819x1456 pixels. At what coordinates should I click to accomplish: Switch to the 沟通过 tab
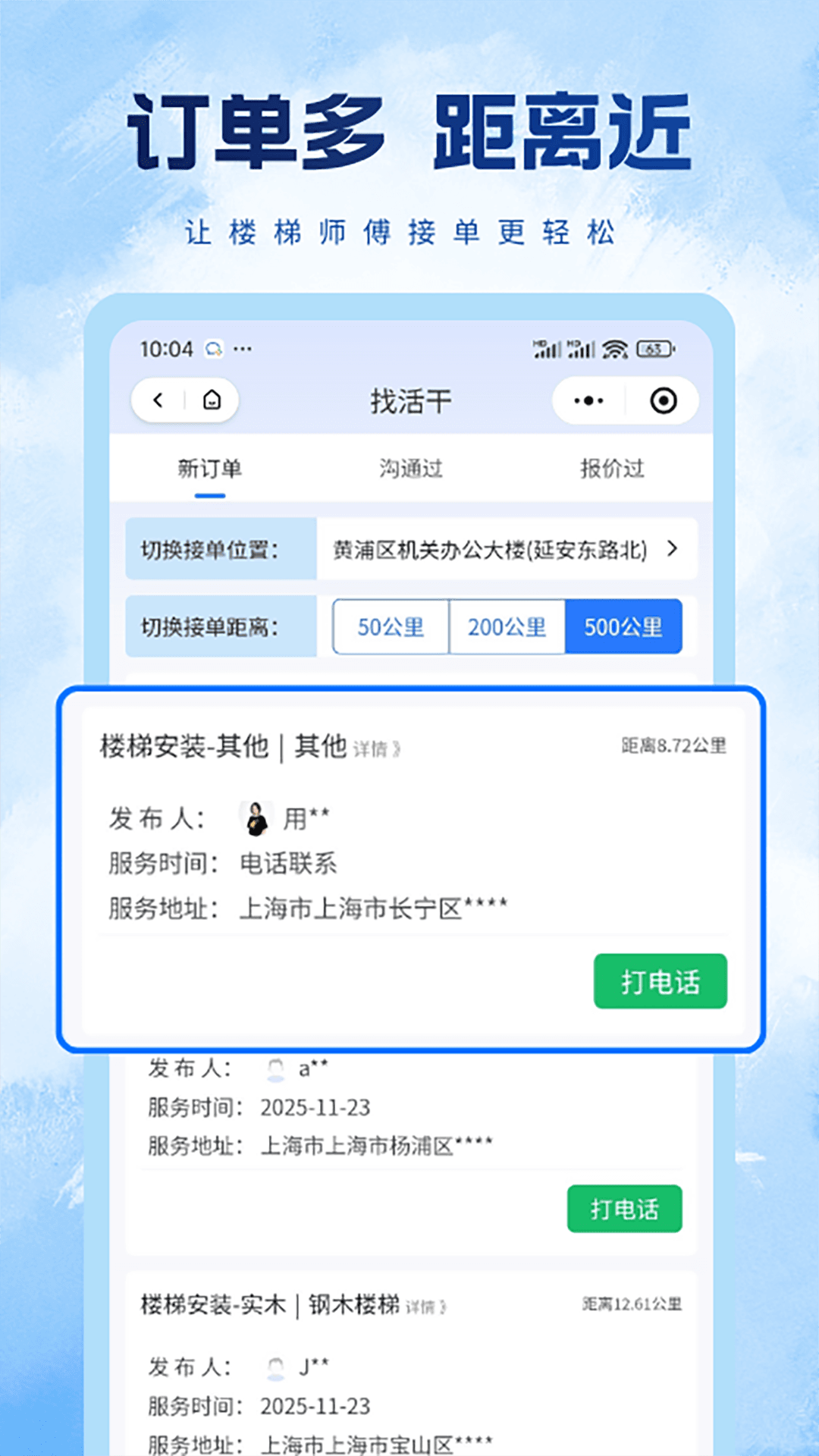click(410, 469)
